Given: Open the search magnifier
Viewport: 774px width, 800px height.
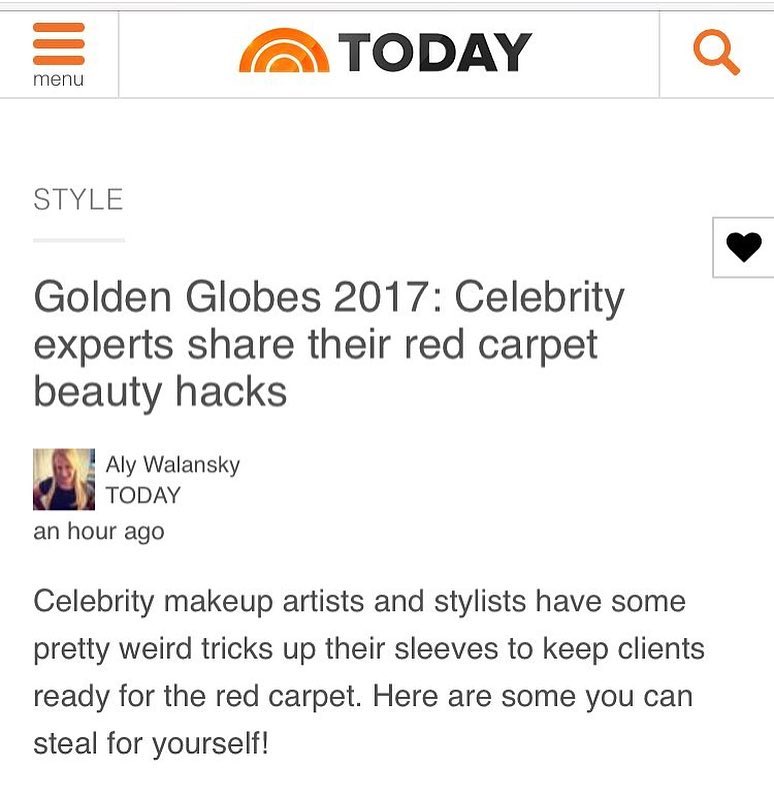Looking at the screenshot, I should click(716, 52).
